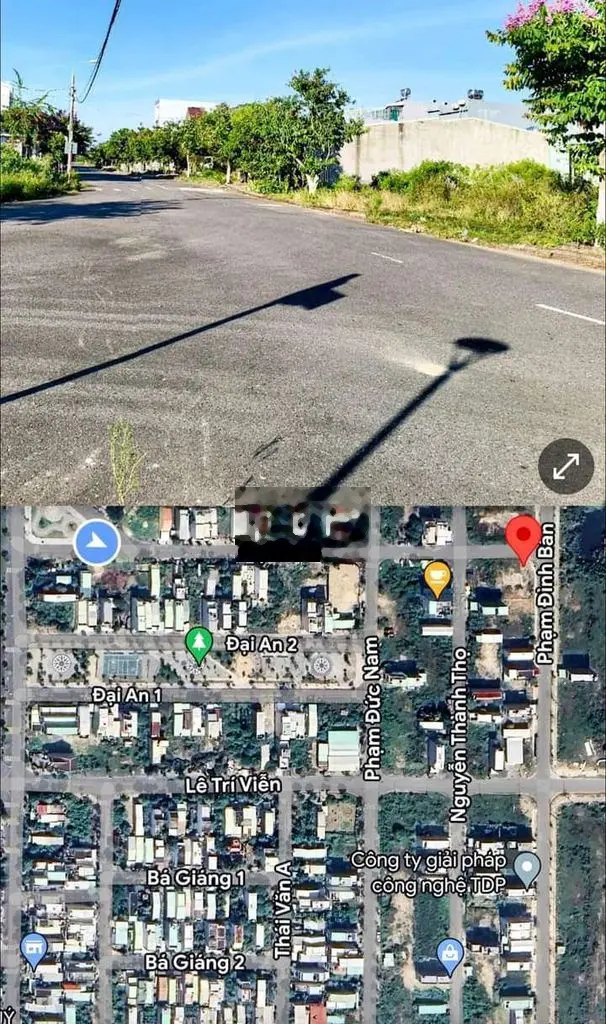Expand the street view to full screen
The height and width of the screenshot is (1024, 606).
pos(566,466)
